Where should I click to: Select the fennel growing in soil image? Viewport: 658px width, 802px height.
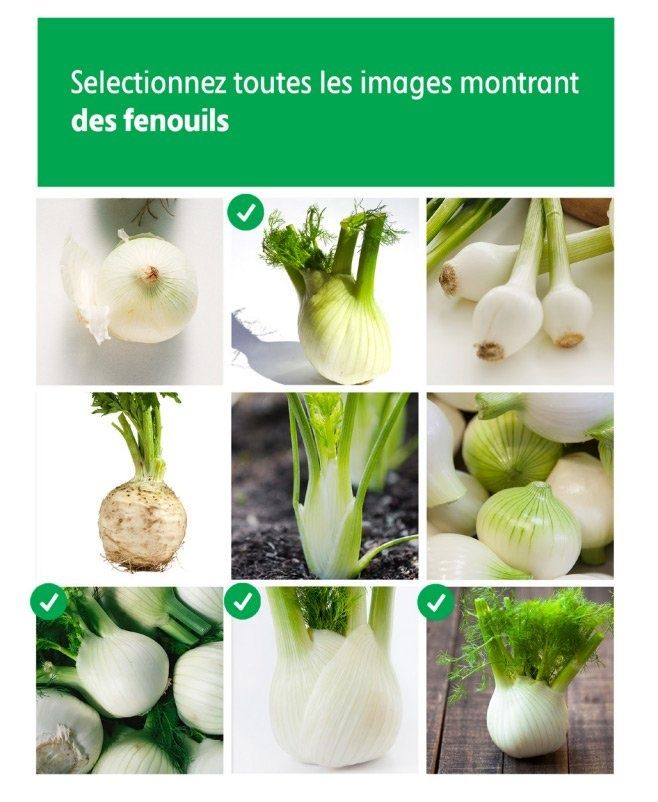coord(325,485)
